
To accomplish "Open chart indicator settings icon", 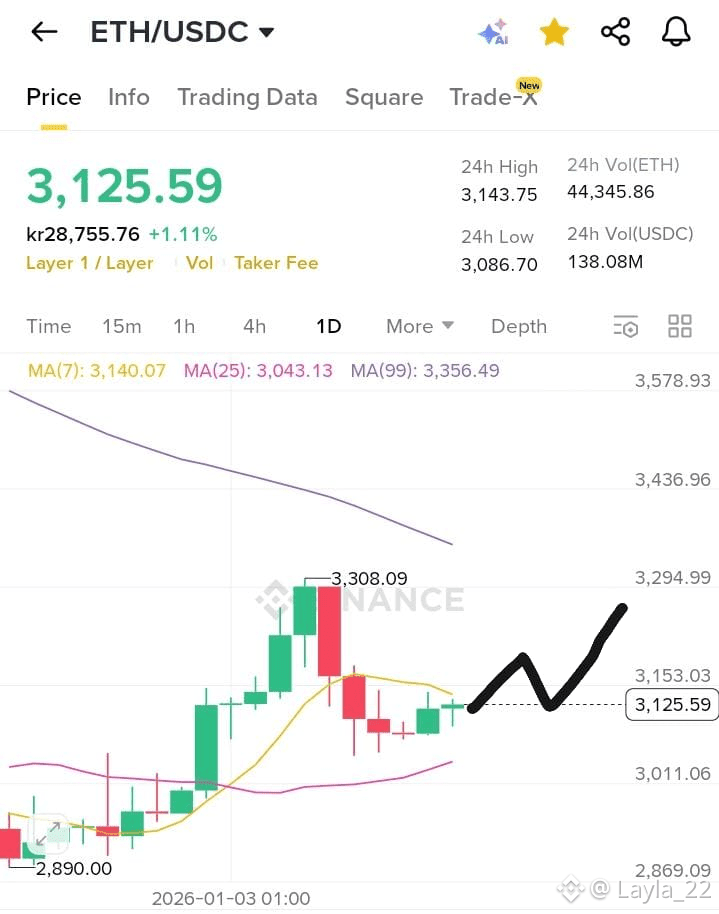I will pos(625,326).
